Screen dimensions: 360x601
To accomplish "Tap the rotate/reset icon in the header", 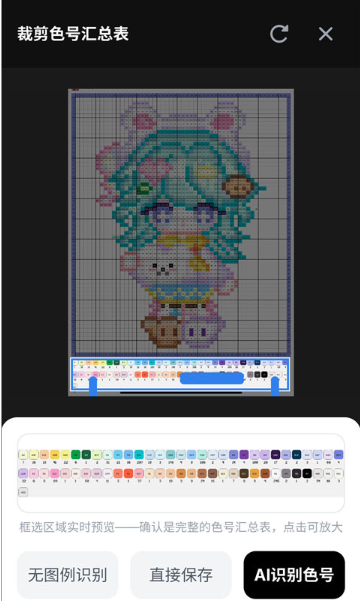I will (279, 34).
